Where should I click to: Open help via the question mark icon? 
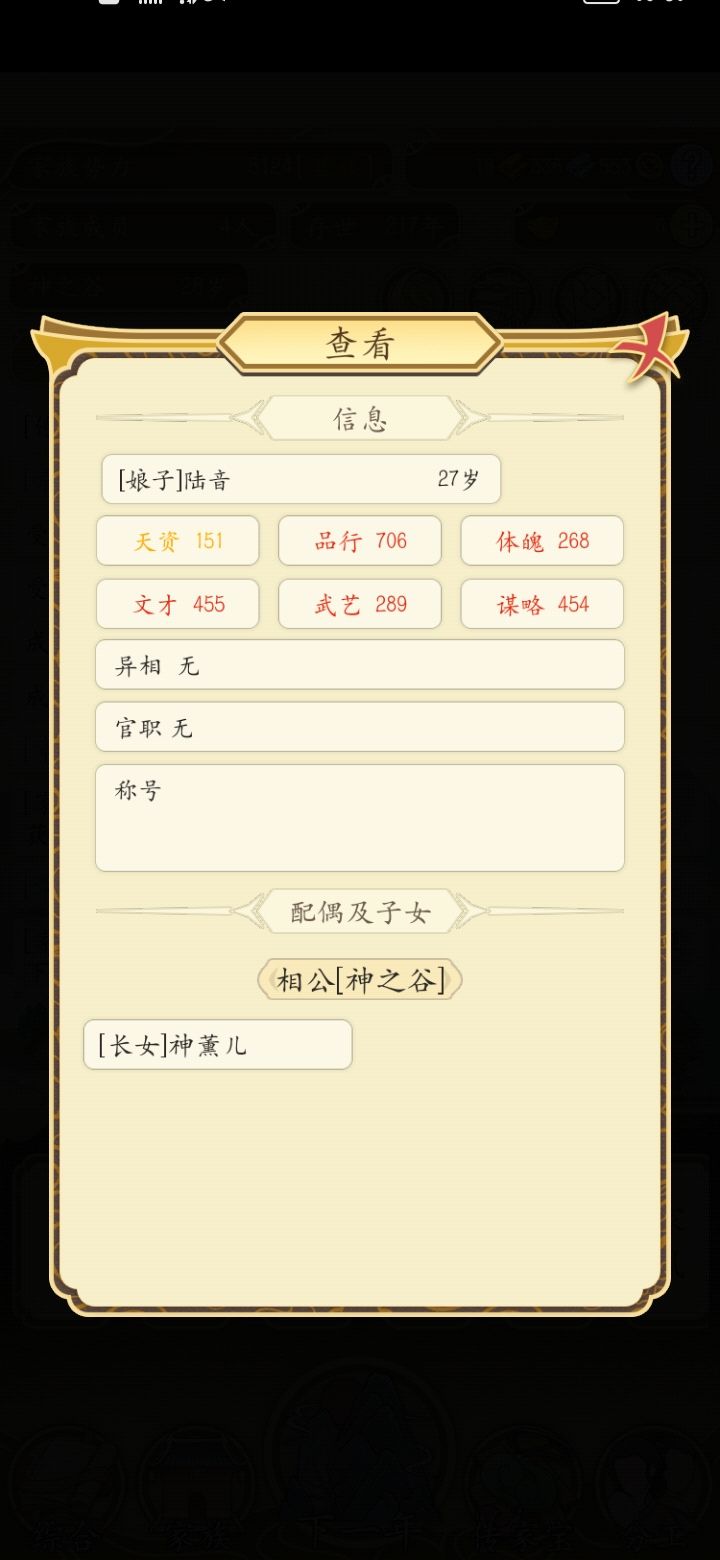[692, 167]
